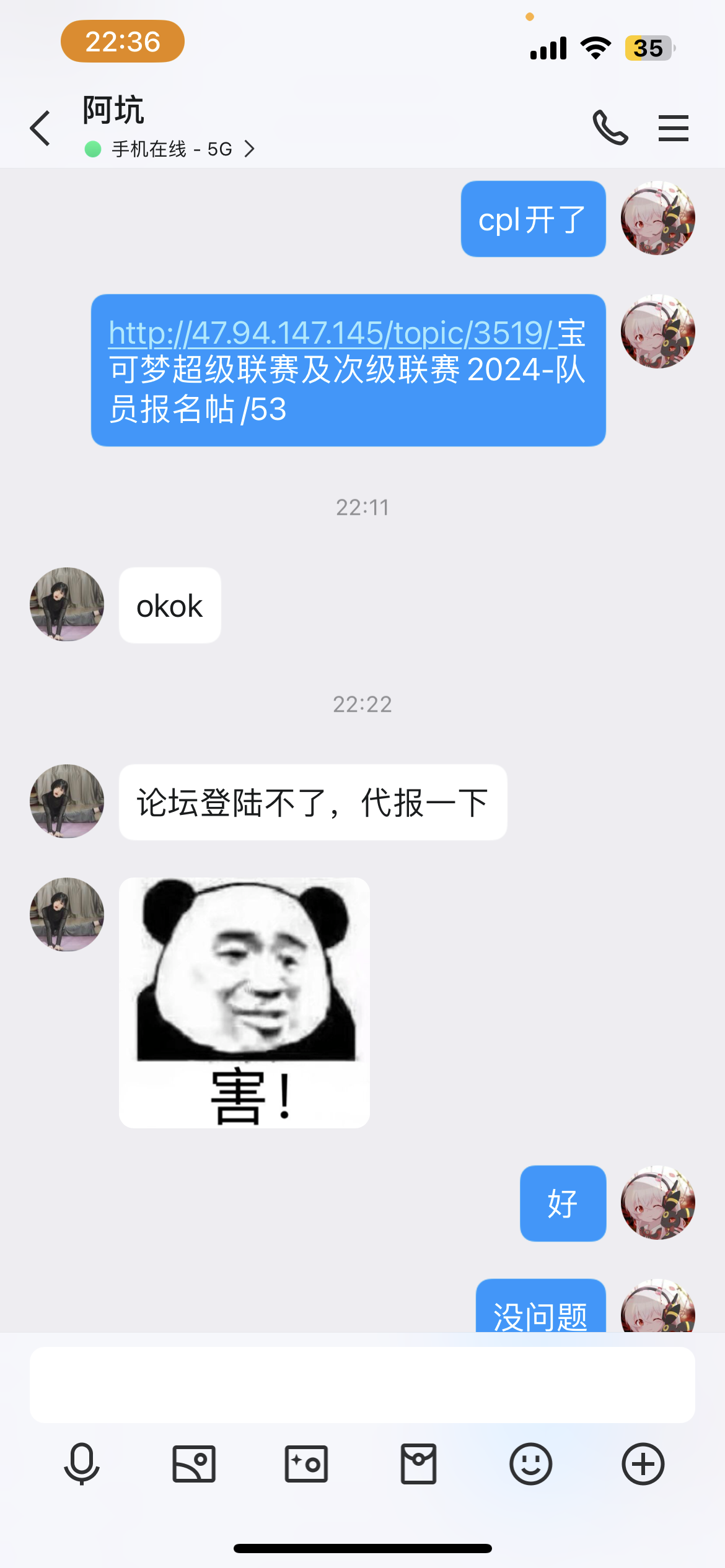Open the 47.94.147.145 topic link

tap(328, 333)
